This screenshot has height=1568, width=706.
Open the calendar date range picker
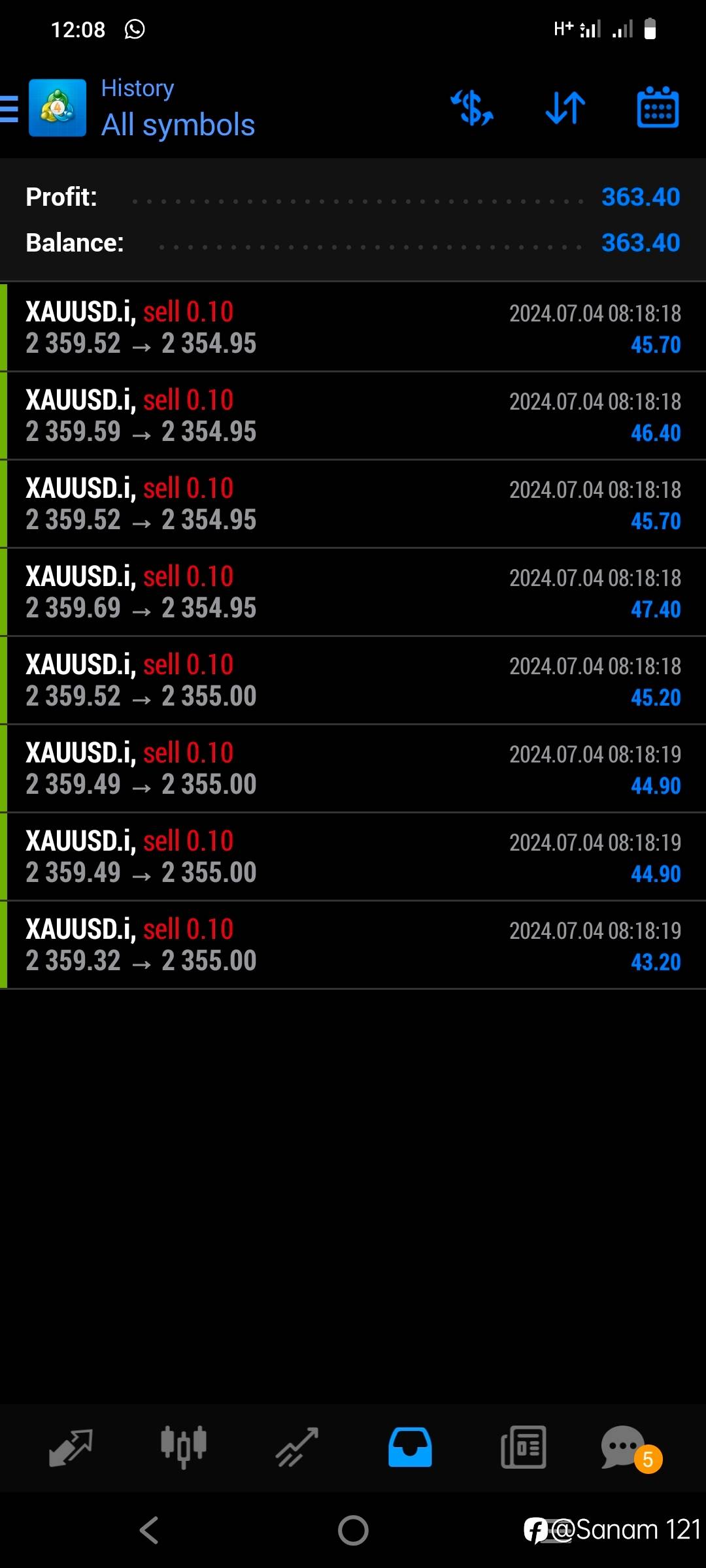tap(658, 108)
